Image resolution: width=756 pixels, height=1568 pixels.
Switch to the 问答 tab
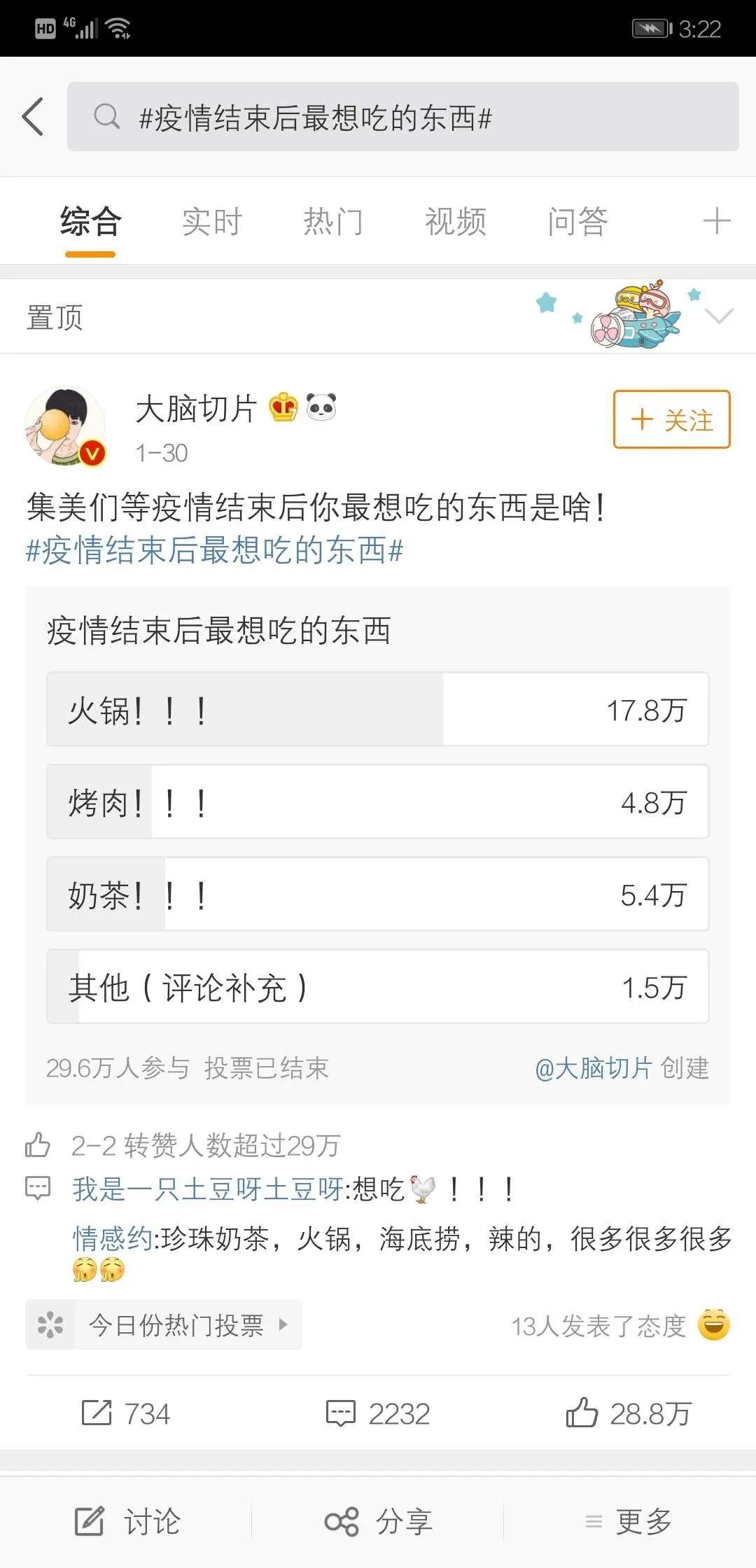coord(577,223)
